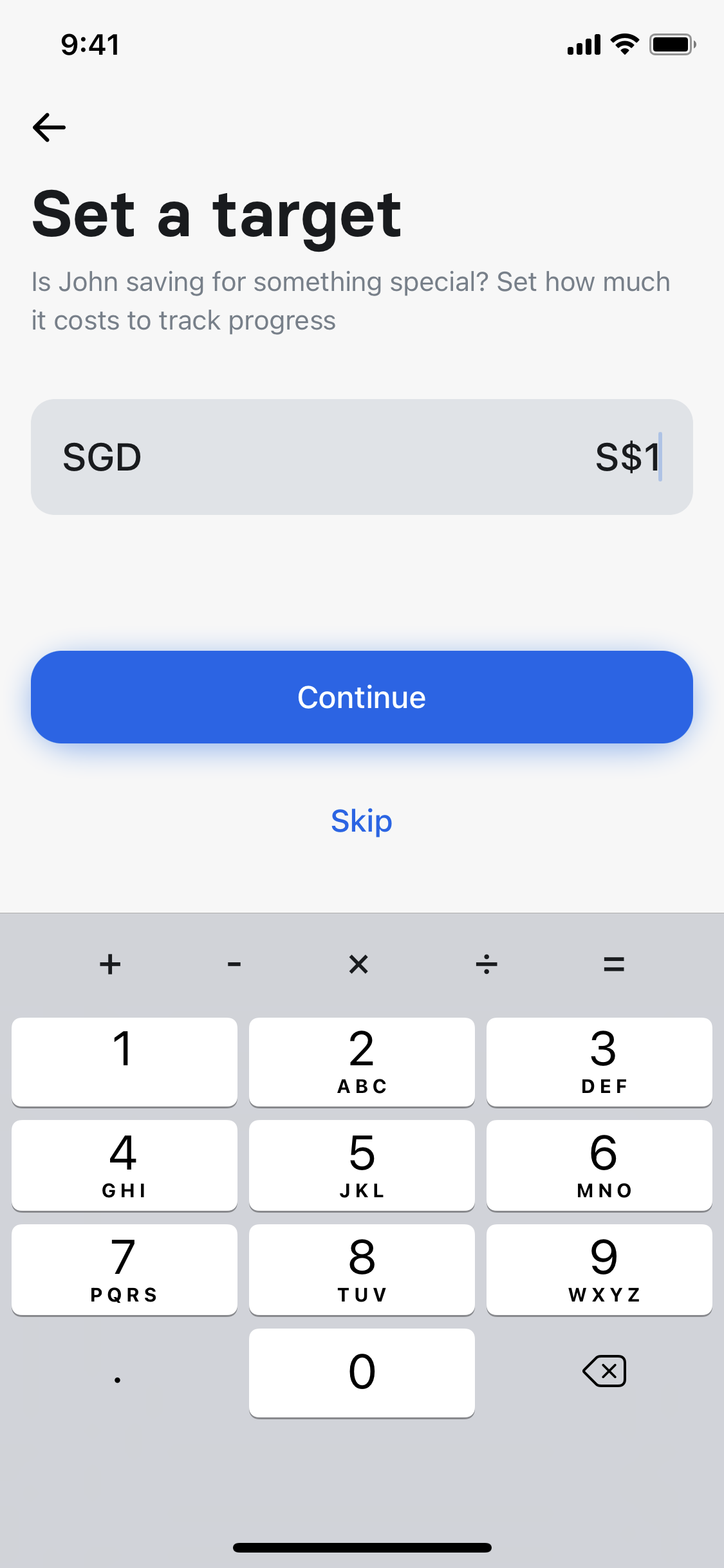
Task: Tap the minus operator key
Action: click(234, 964)
